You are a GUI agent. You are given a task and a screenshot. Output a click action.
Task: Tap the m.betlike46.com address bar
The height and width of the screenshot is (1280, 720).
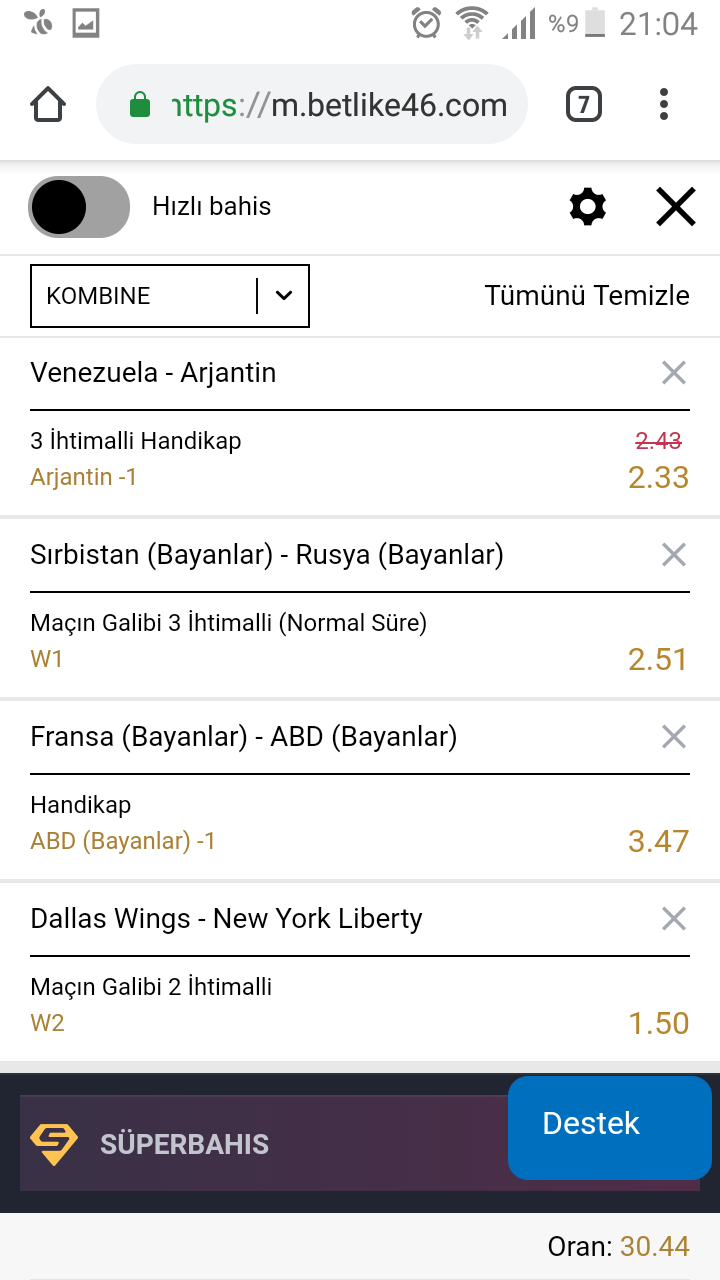click(x=312, y=105)
